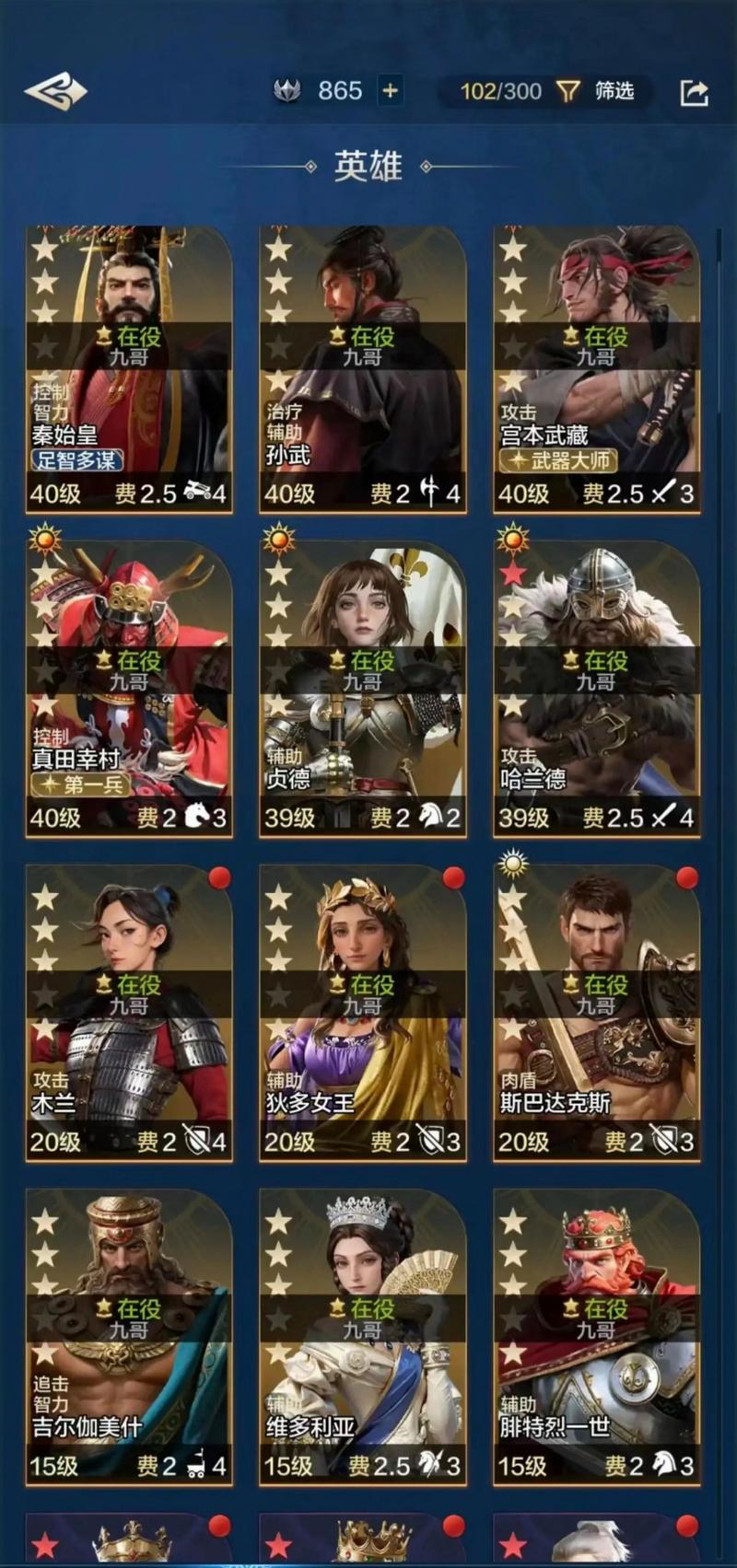Open 斯巴达克斯 hero card

(596, 1013)
